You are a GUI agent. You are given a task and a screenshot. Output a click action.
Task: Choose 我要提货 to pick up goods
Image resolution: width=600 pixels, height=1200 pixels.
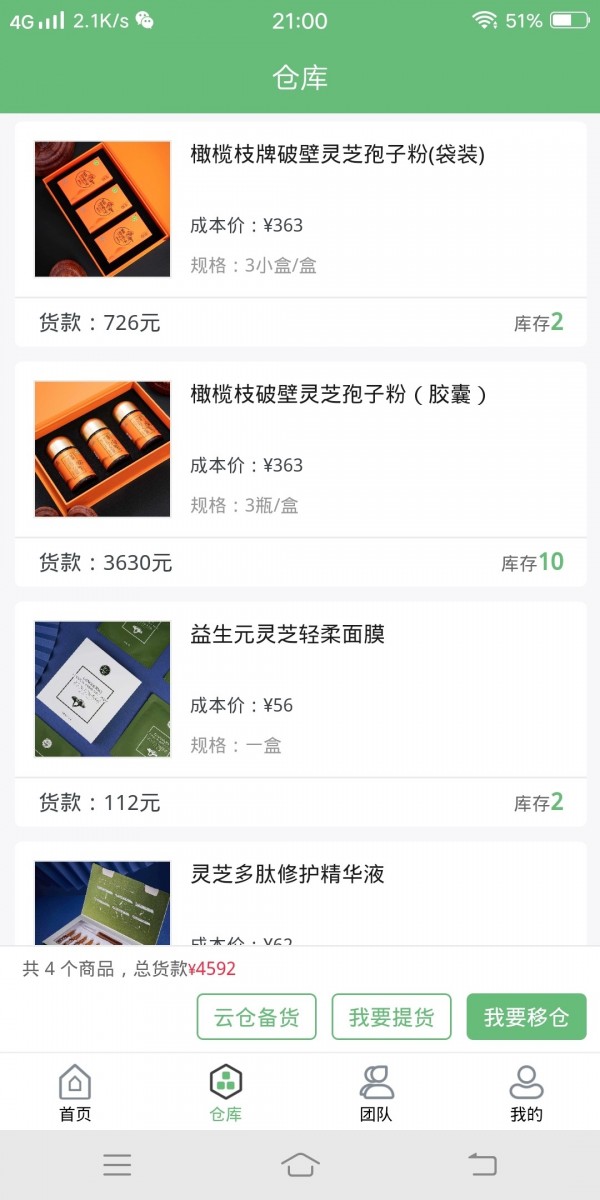[391, 1017]
